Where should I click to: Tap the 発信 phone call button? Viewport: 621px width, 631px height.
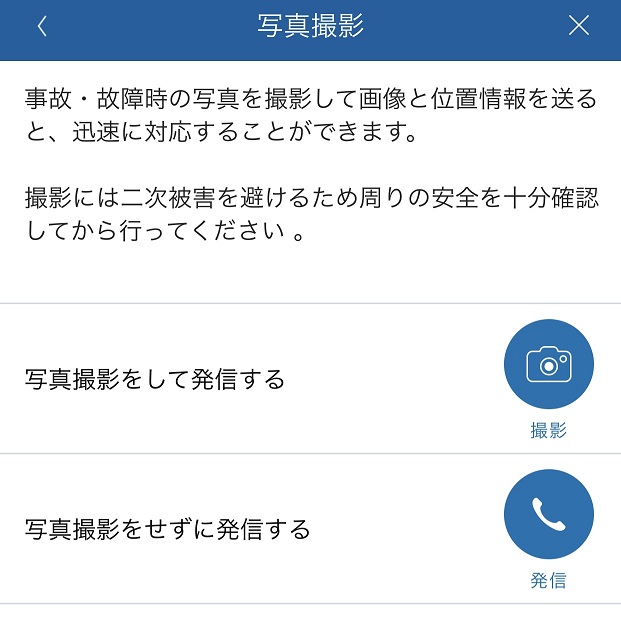(548, 514)
